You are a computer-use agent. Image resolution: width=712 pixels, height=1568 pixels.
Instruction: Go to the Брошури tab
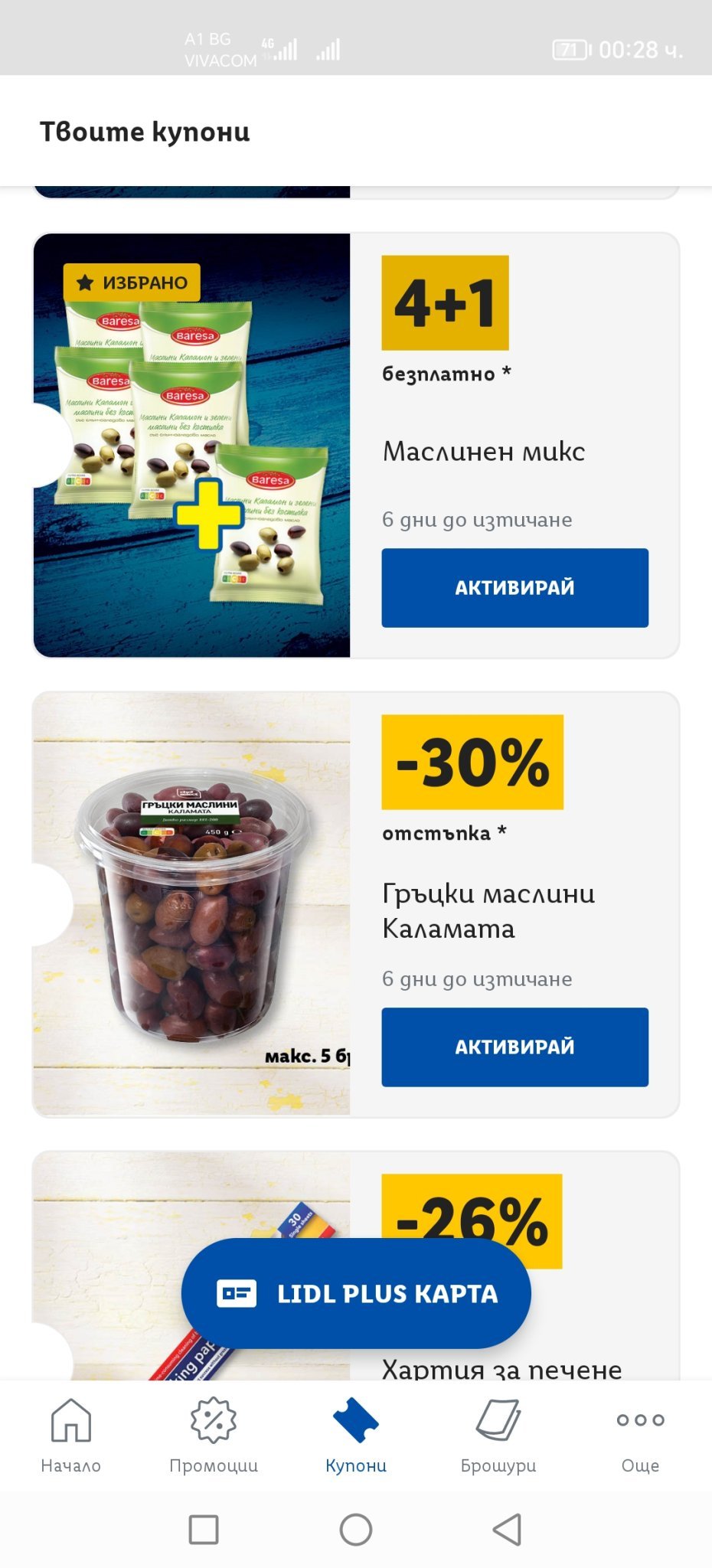click(498, 1436)
